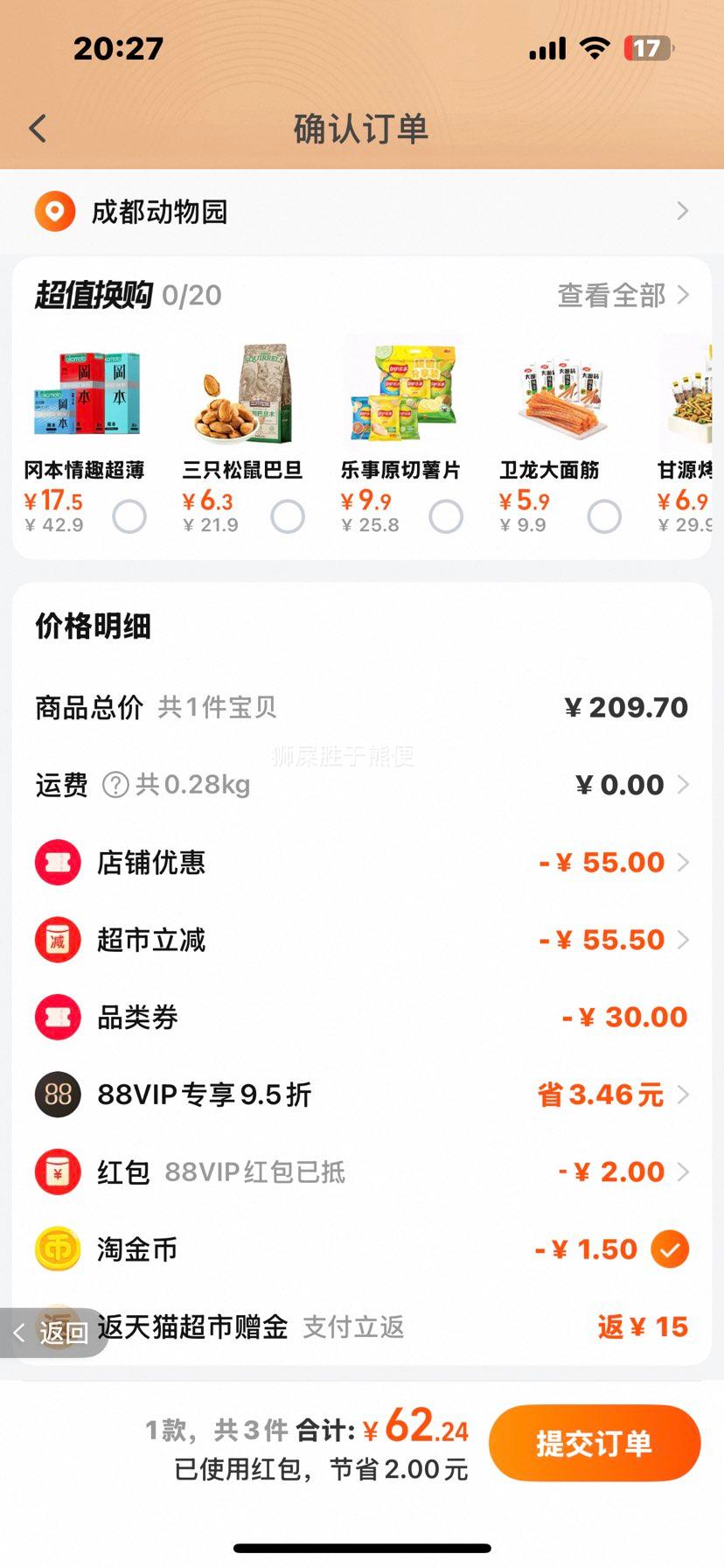Click the 超市立减 red discount icon

(x=58, y=940)
